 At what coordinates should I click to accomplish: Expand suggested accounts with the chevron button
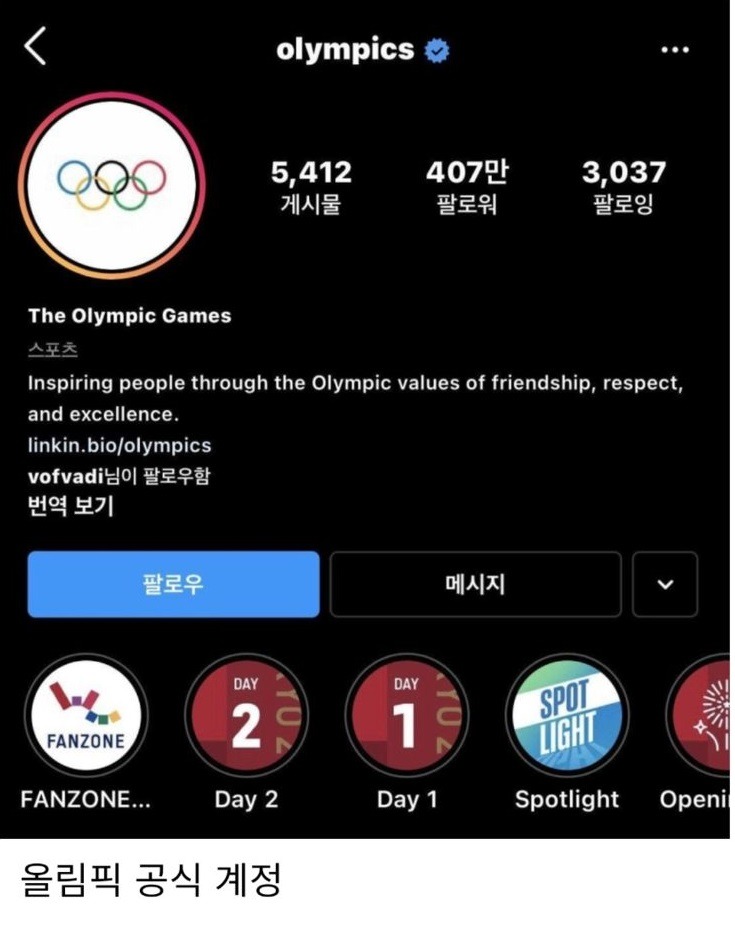pos(665,584)
